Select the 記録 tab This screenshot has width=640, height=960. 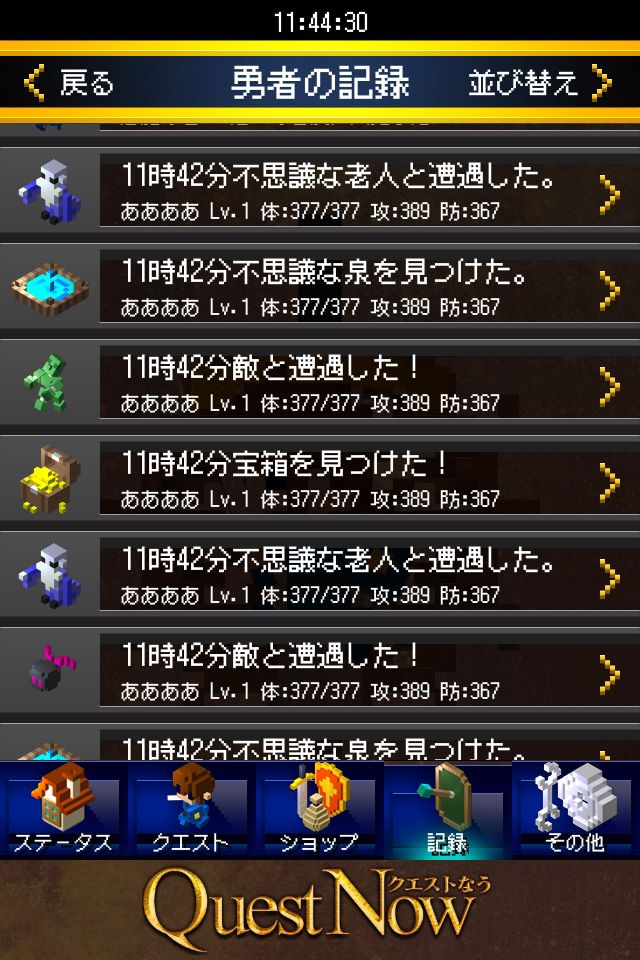[x=447, y=810]
